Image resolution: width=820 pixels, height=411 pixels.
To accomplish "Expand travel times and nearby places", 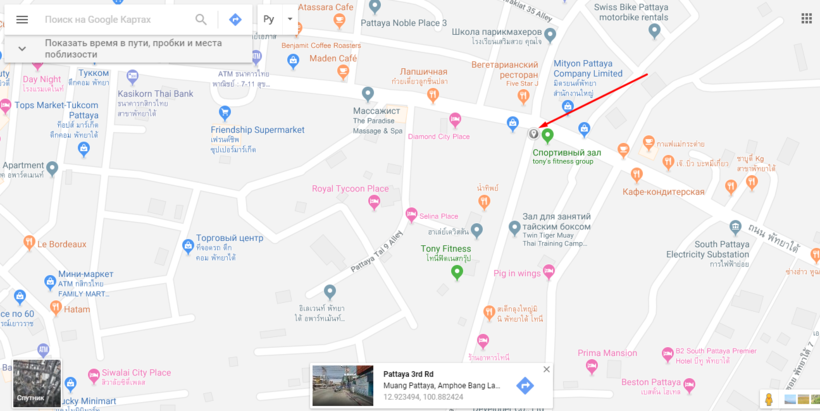I will pyautogui.click(x=22, y=49).
